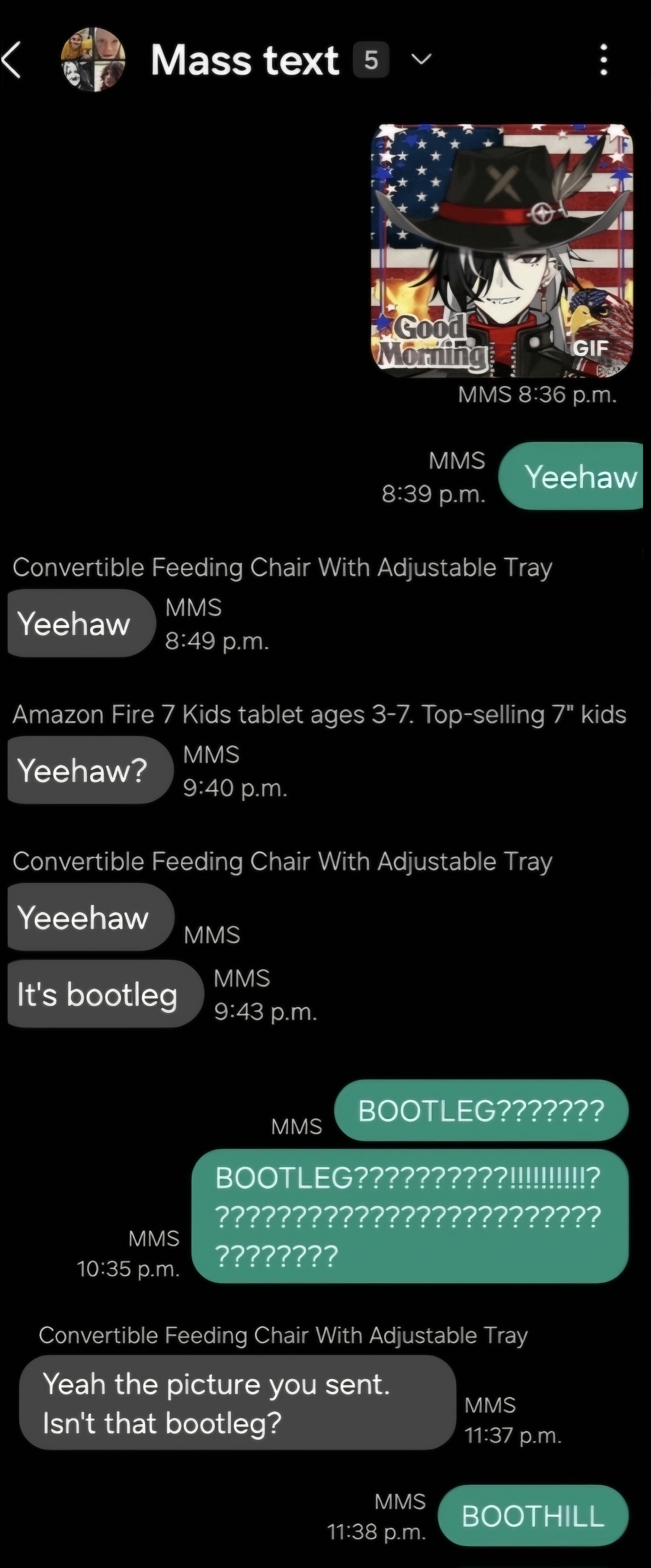This screenshot has height=1568, width=651.
Task: Tap the Mass text group avatar
Action: pos(93,60)
